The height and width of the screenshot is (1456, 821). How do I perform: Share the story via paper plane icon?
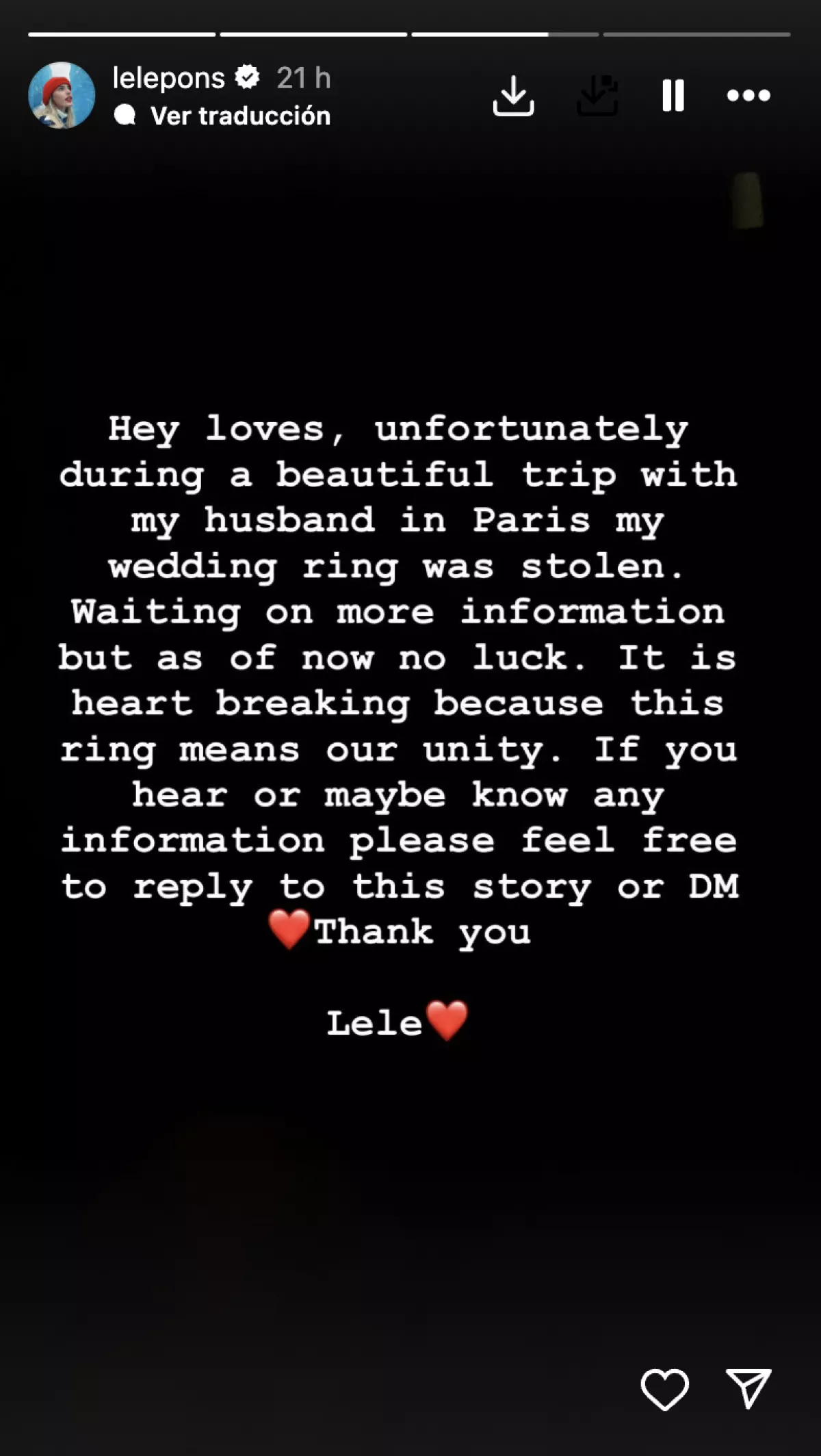(748, 1388)
